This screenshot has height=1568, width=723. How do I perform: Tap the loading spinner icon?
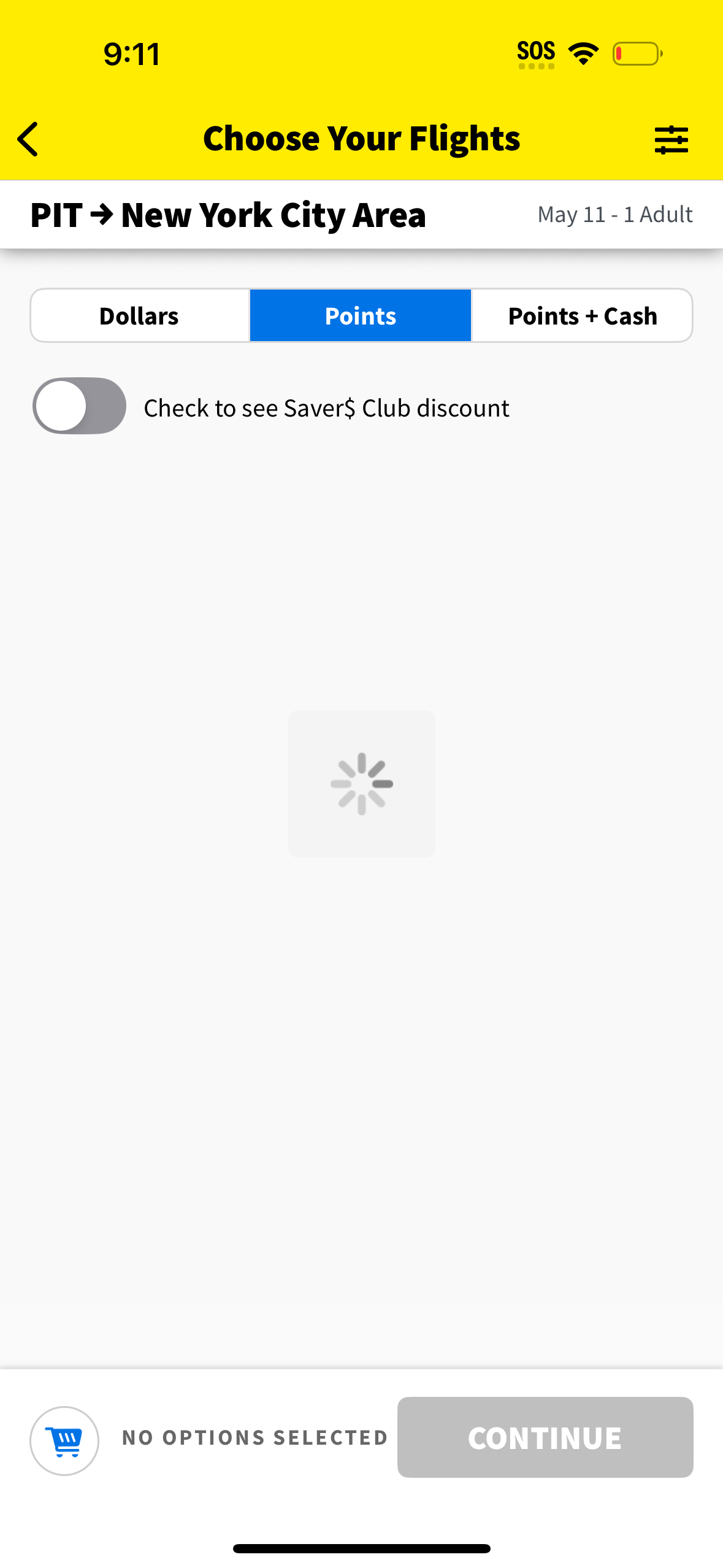[361, 783]
